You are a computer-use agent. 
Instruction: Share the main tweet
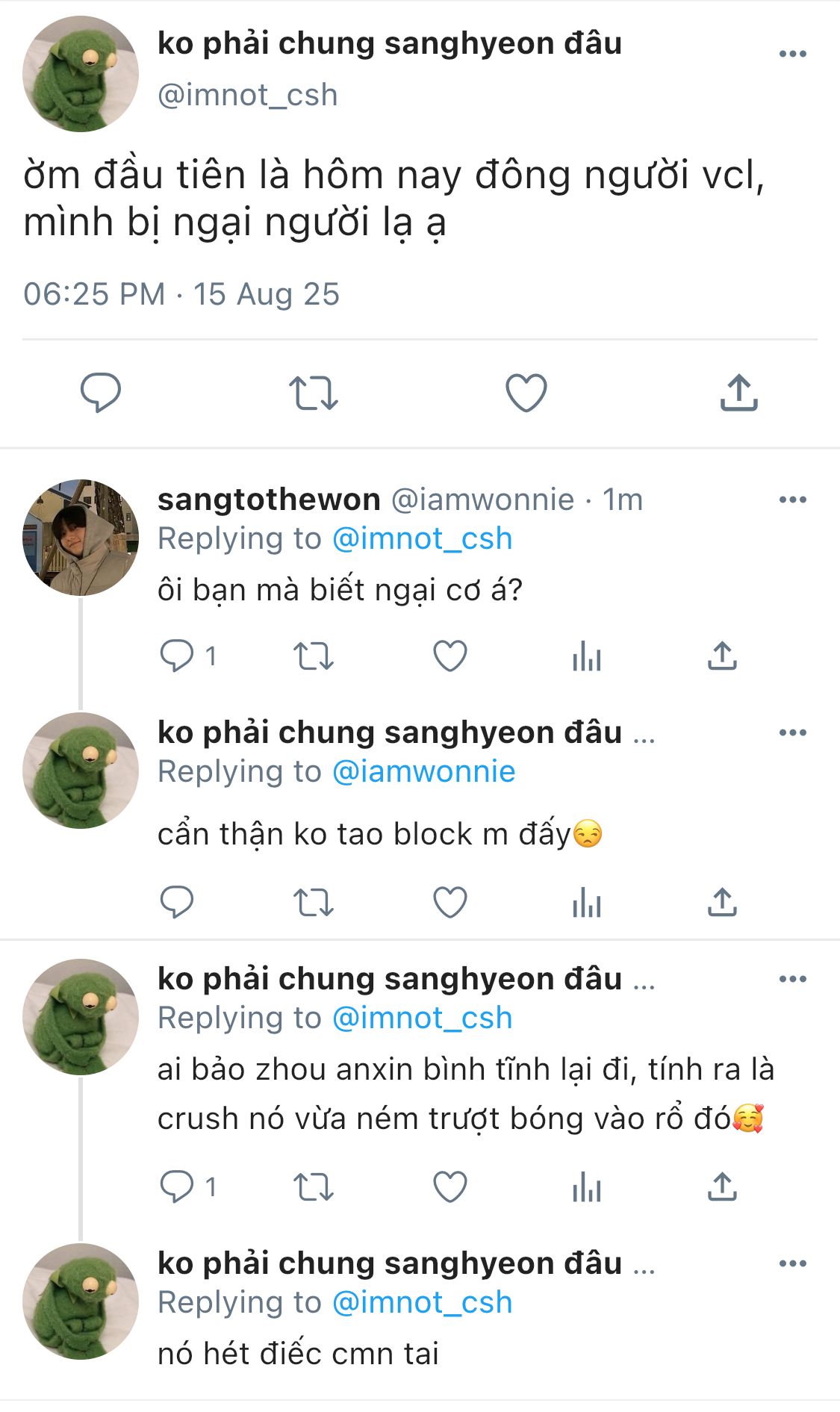tap(738, 393)
